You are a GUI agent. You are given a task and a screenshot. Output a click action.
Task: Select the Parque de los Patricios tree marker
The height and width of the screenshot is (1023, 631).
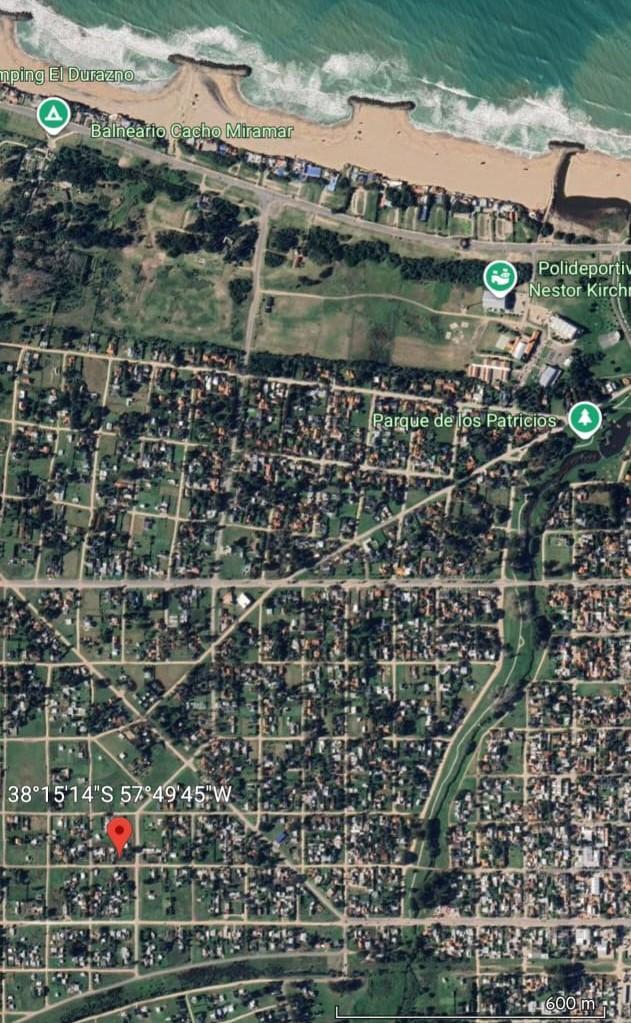584,418
